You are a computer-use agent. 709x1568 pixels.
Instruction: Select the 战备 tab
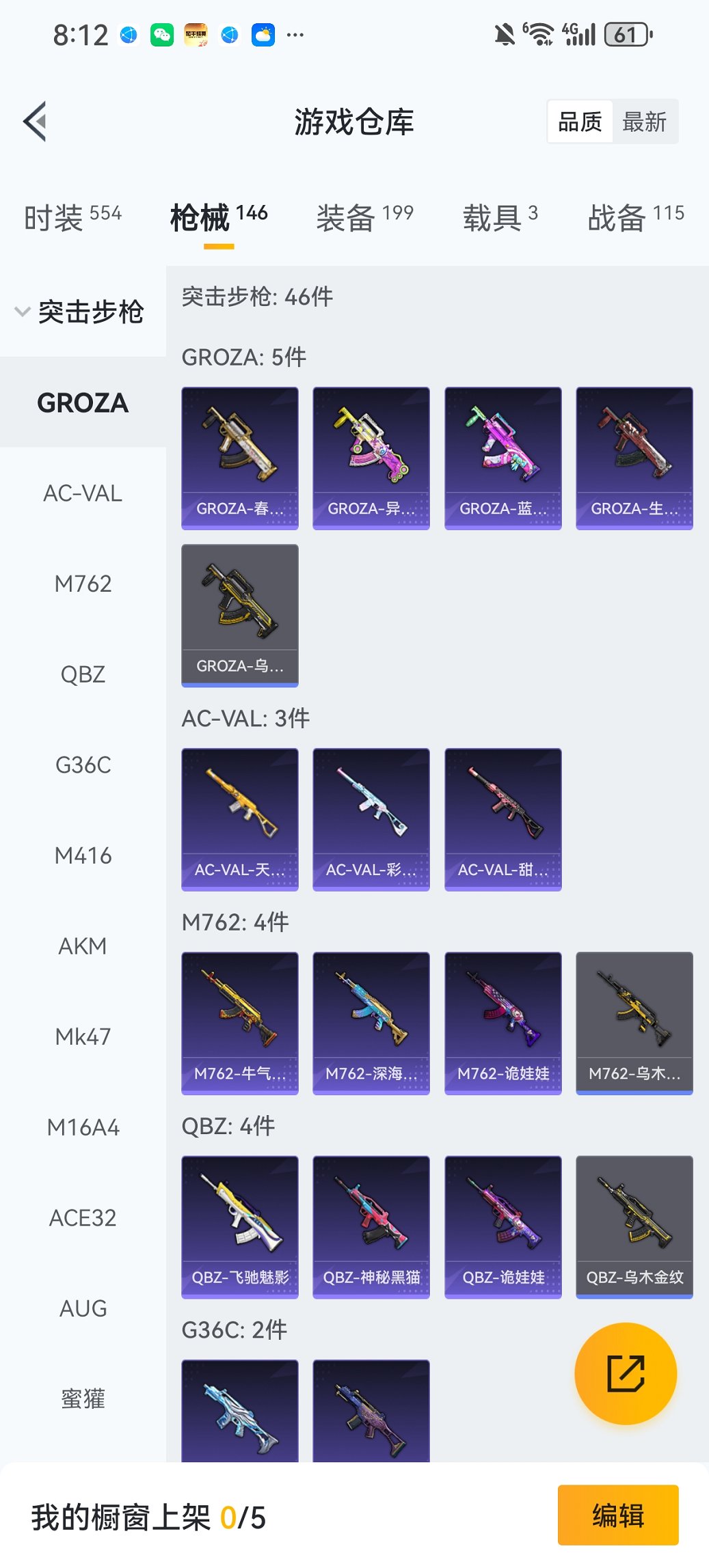coord(635,217)
